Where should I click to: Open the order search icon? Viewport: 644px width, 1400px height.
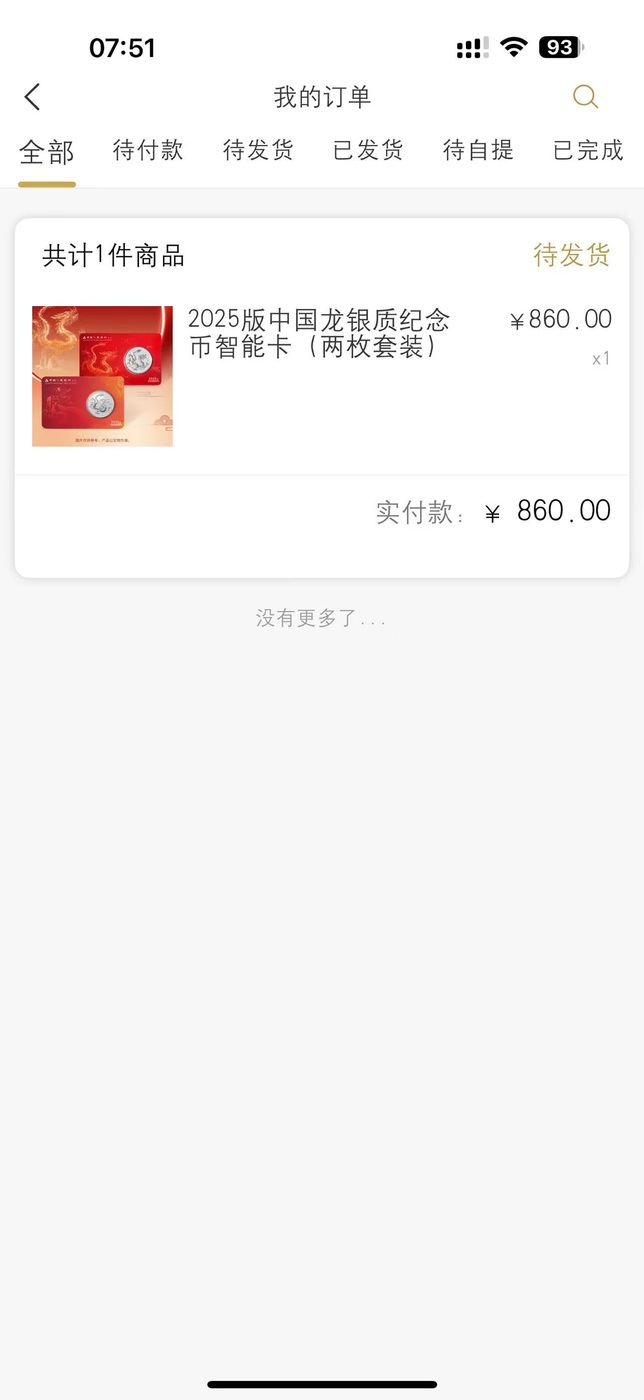click(585, 97)
